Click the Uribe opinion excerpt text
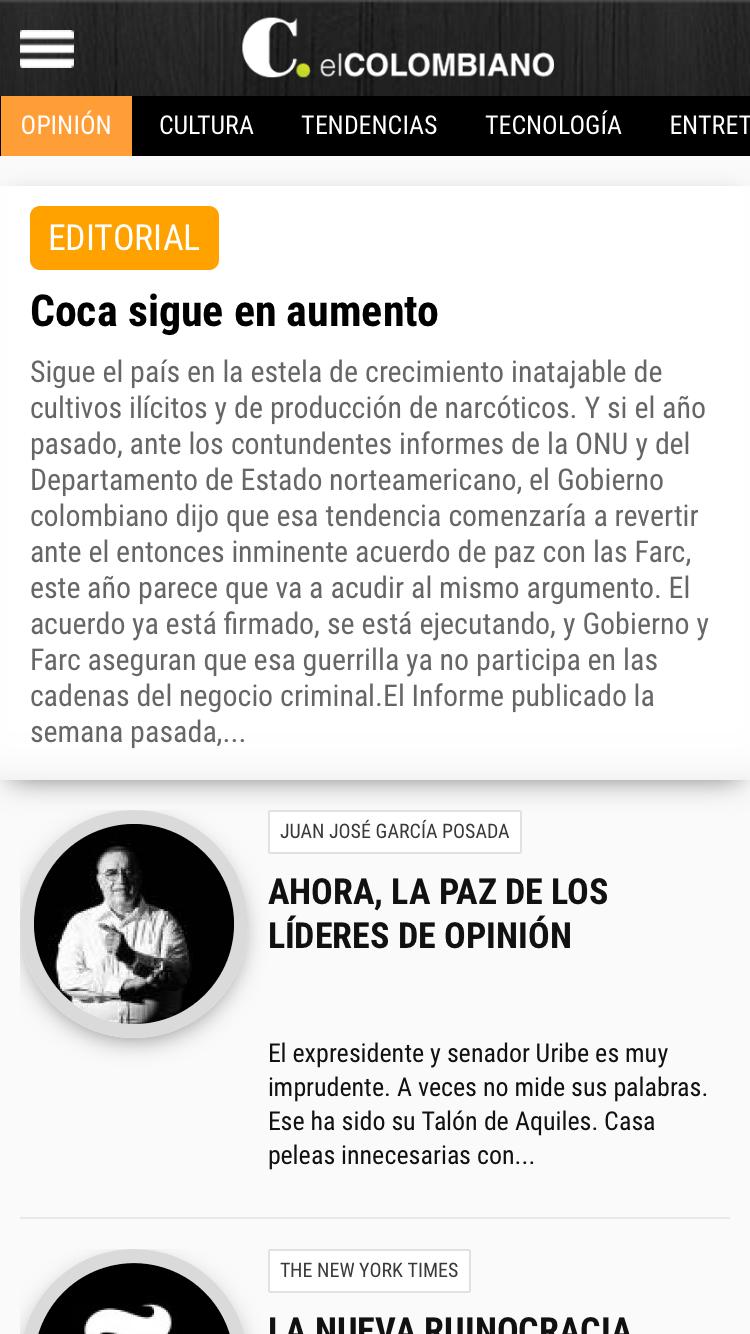 click(x=488, y=1104)
